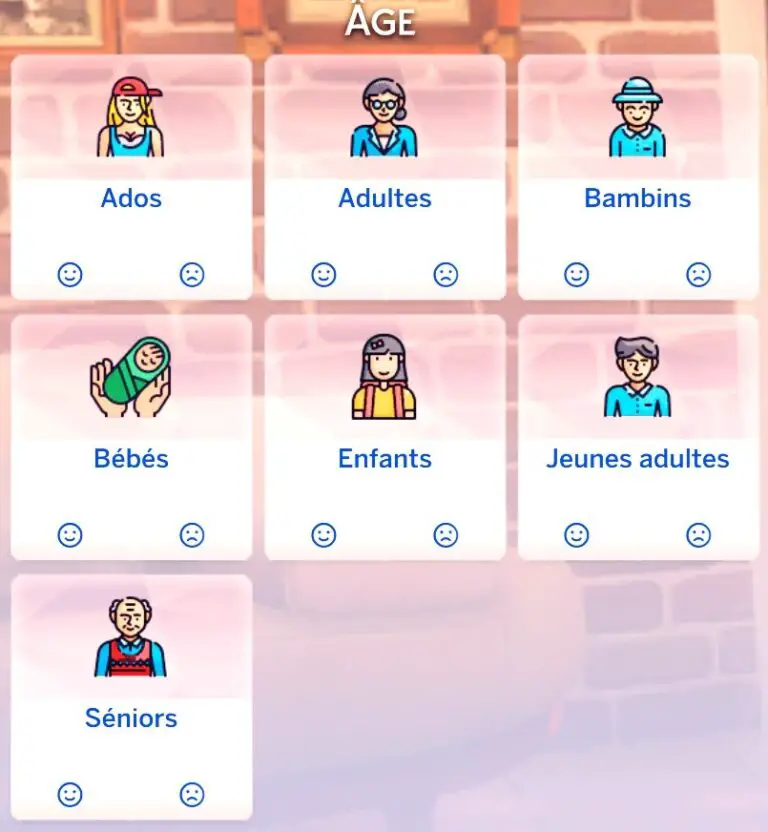Select the adult woman icon on Adultes card
768x832 pixels.
point(384,118)
